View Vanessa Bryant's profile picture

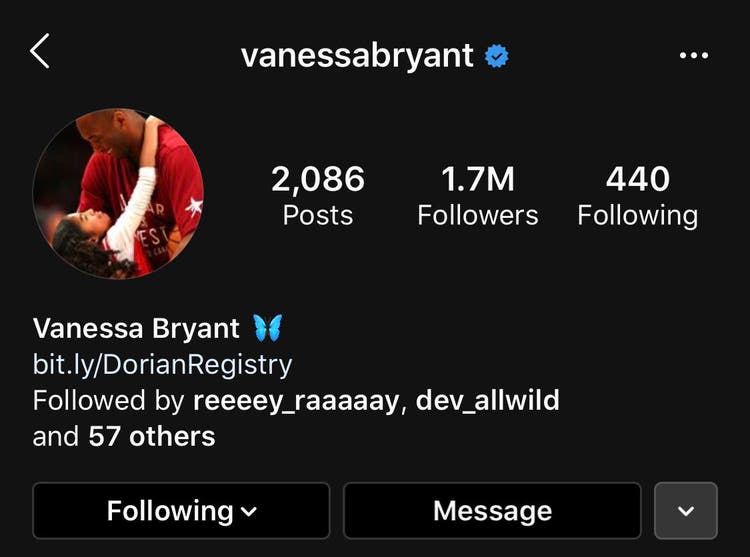(118, 194)
